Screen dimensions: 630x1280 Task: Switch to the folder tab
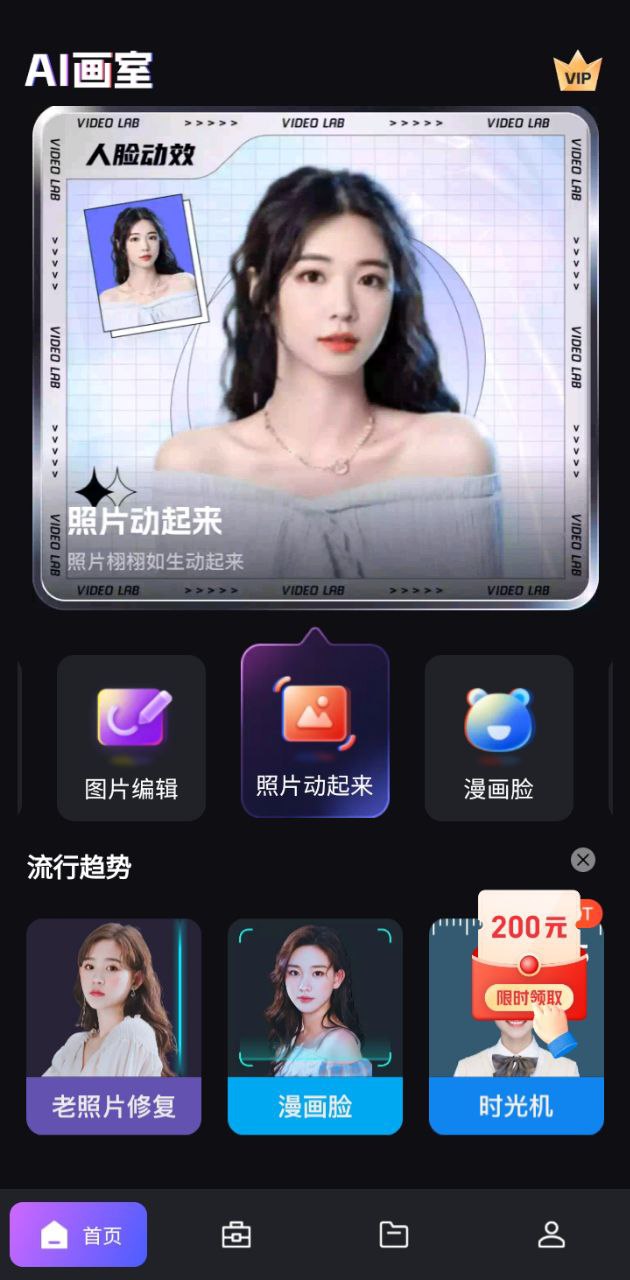click(x=394, y=1235)
